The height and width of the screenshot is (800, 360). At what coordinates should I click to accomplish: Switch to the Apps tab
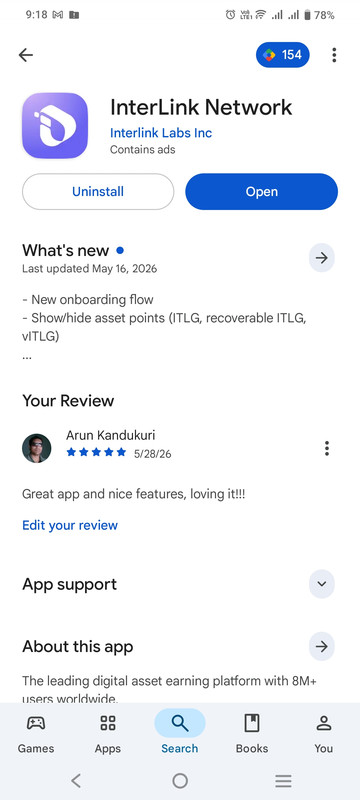[x=108, y=733]
